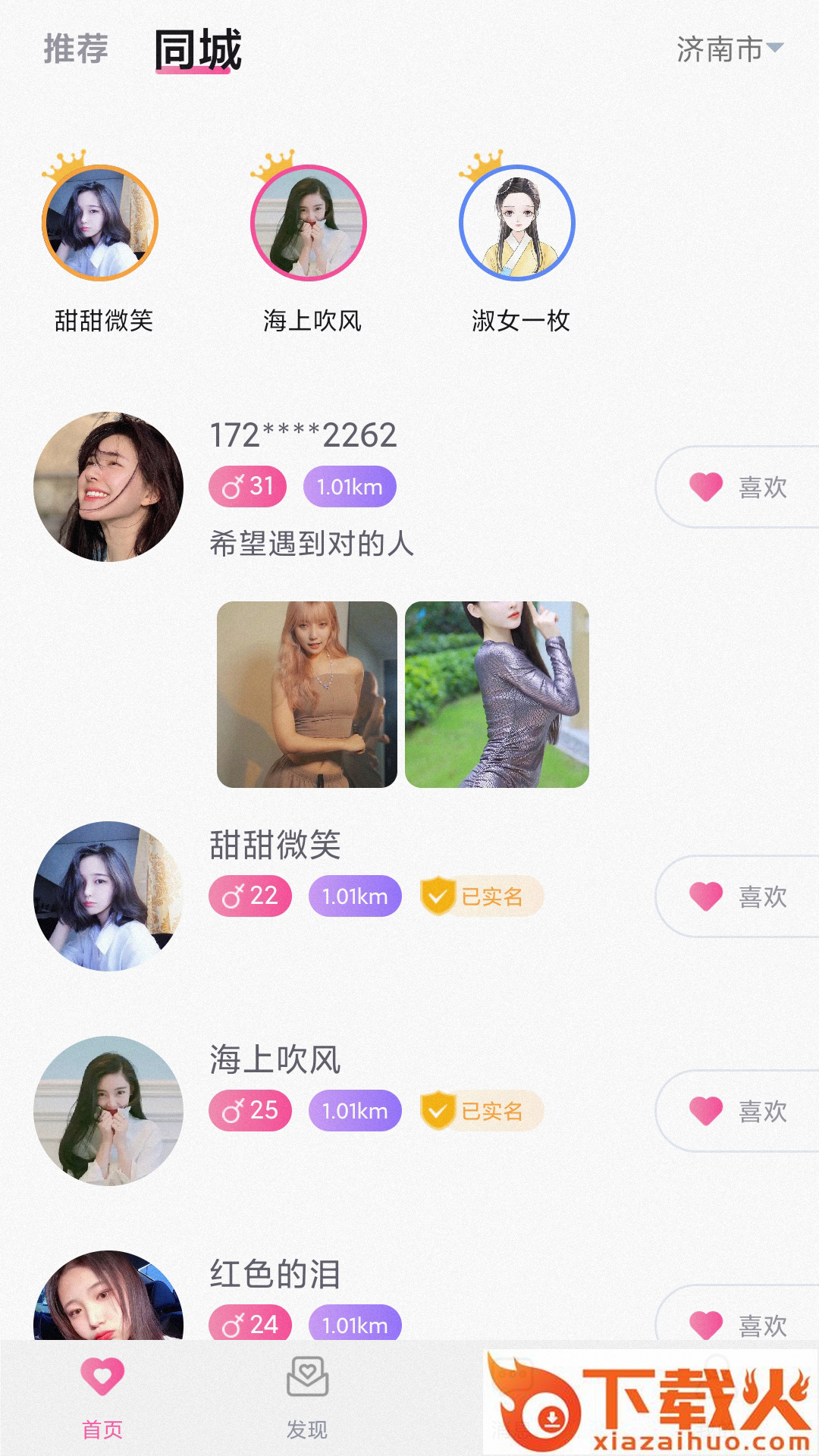Viewport: 819px width, 1456px height.
Task: Go to the 首页 tab
Action: [x=102, y=1397]
